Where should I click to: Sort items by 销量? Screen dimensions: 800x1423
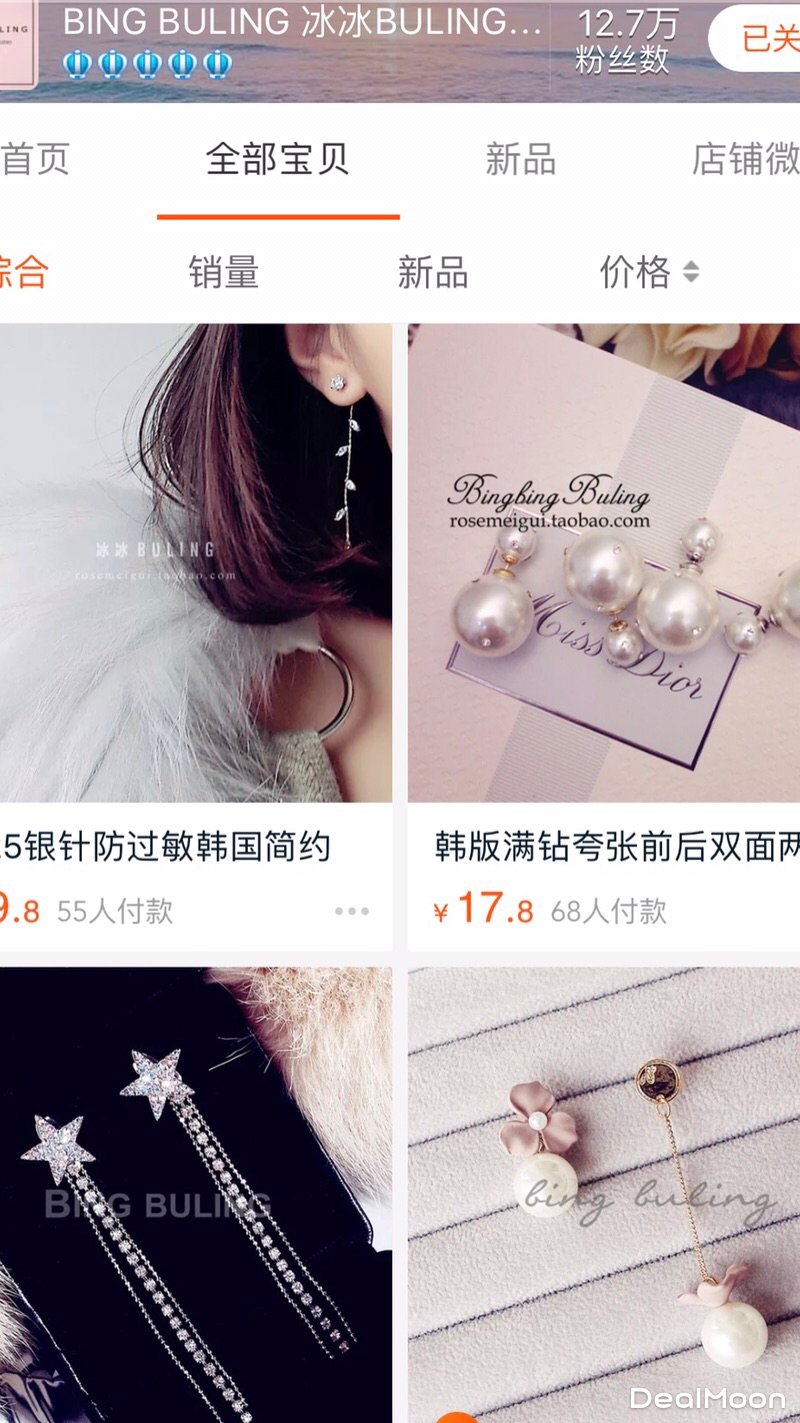(x=224, y=272)
